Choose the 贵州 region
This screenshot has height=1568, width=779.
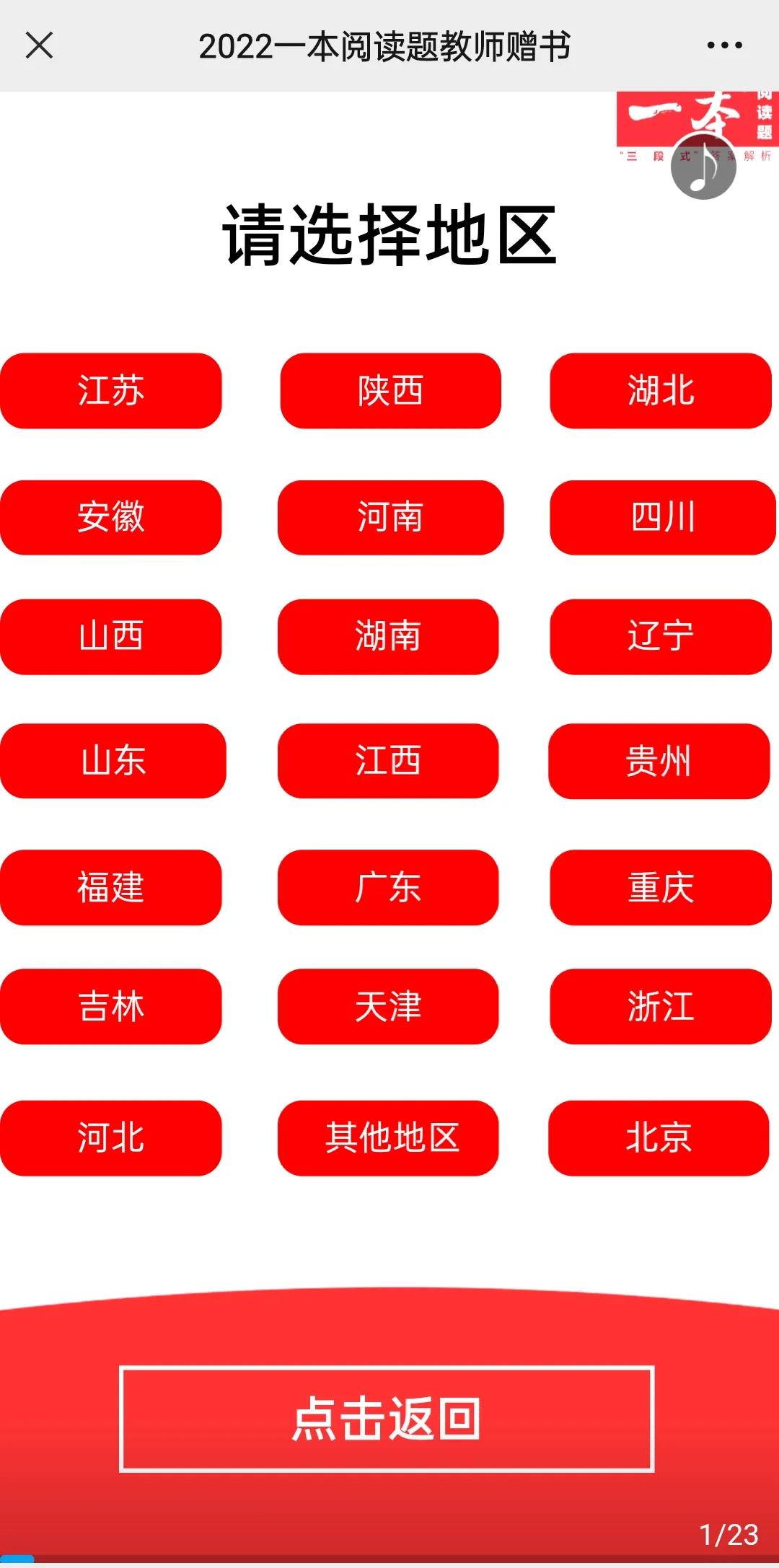(661, 761)
